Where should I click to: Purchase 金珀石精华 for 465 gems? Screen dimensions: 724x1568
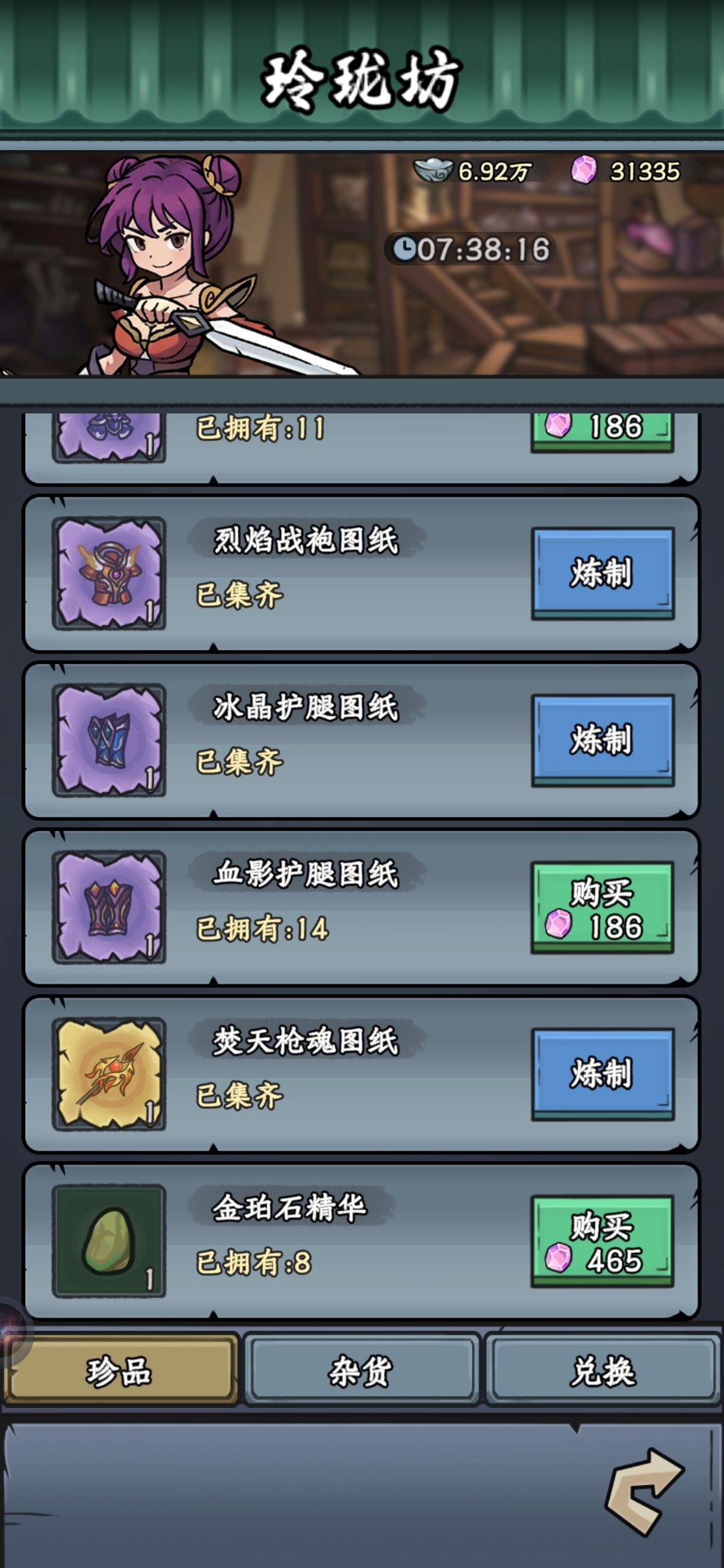[603, 1242]
